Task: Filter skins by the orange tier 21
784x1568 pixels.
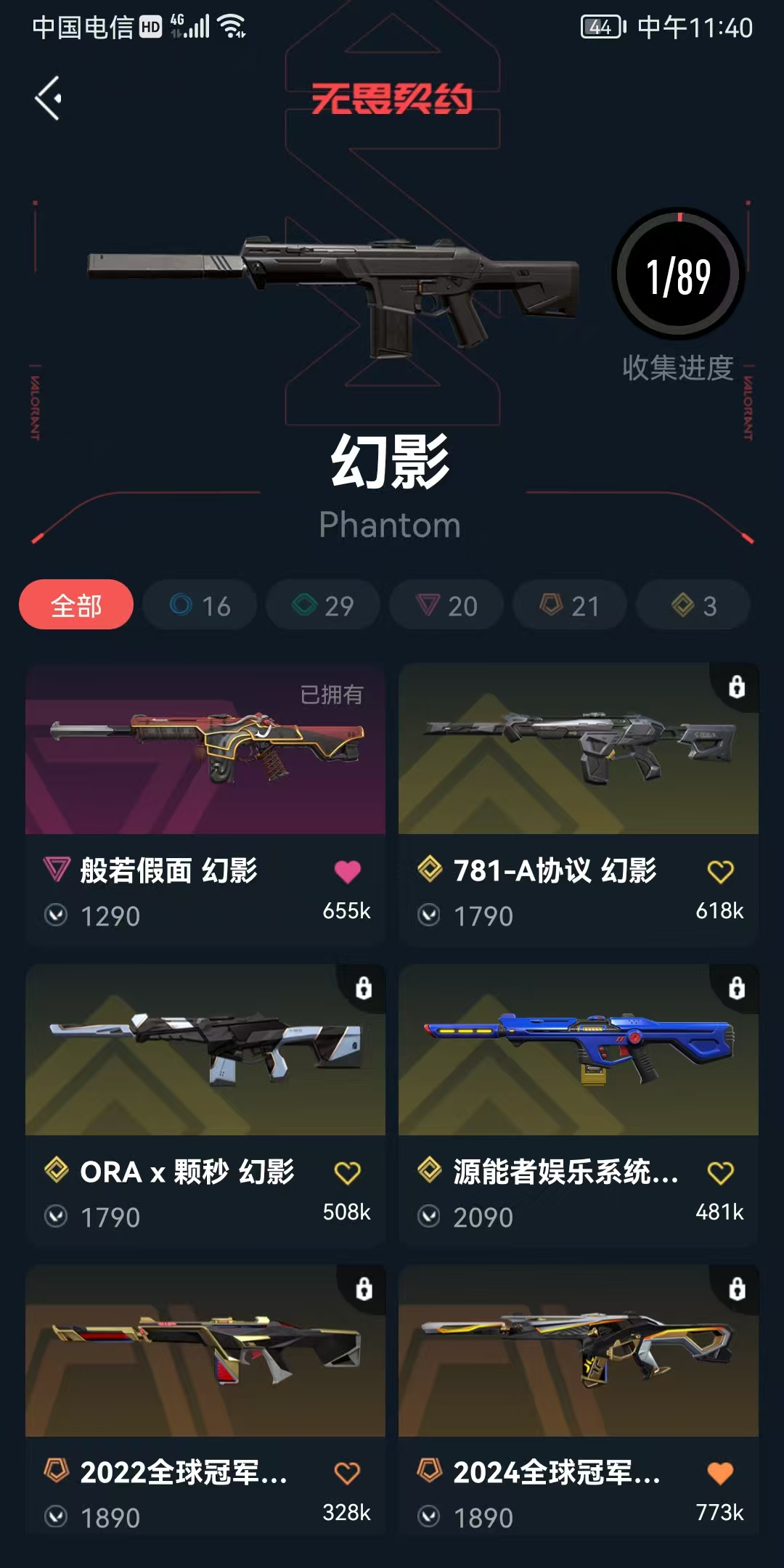Action: (570, 605)
